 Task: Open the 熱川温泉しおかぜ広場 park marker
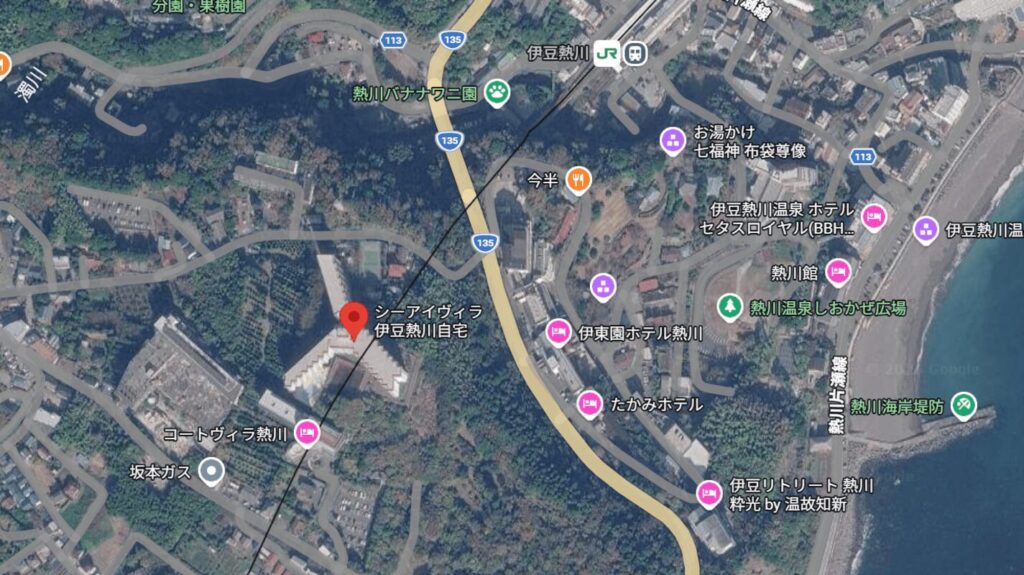point(731,307)
